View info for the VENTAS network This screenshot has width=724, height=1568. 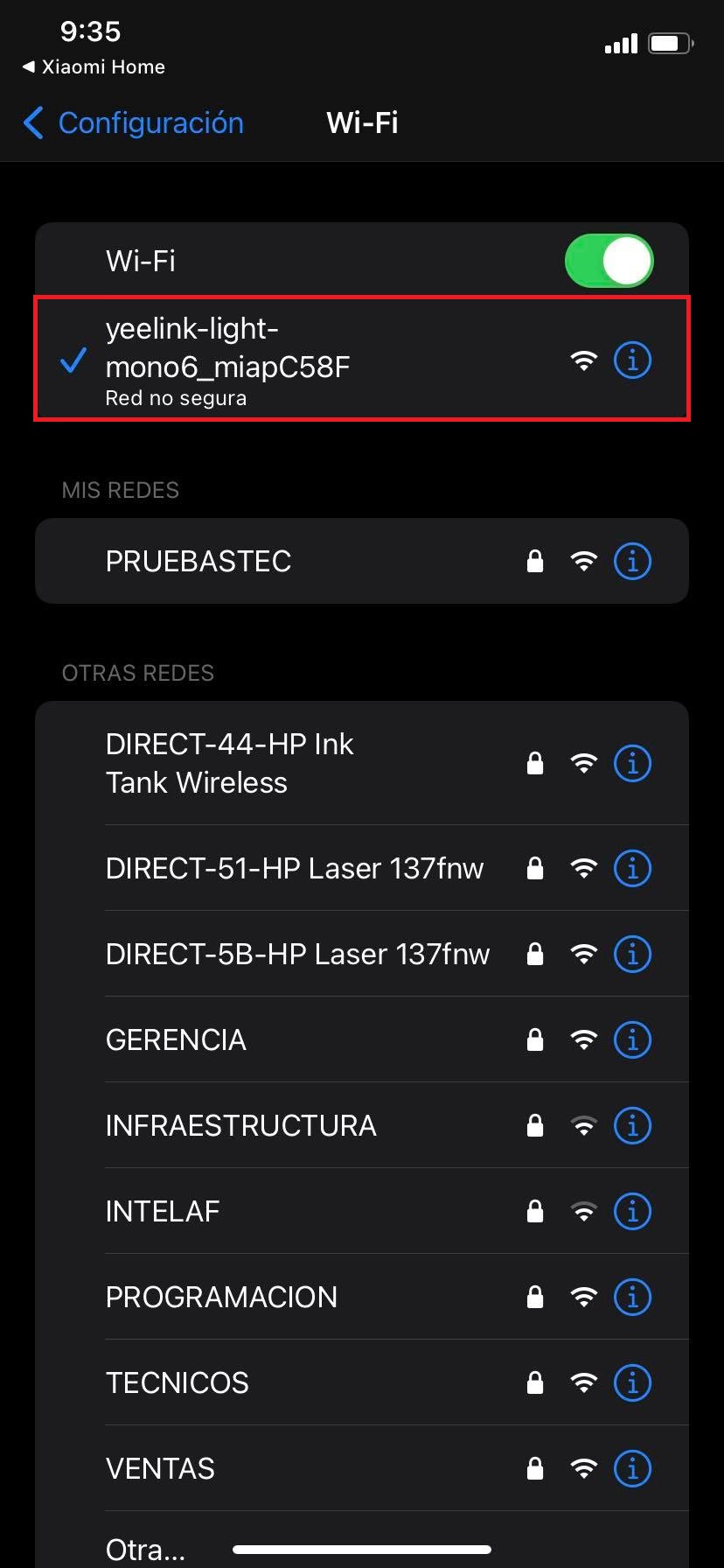[x=632, y=1469]
